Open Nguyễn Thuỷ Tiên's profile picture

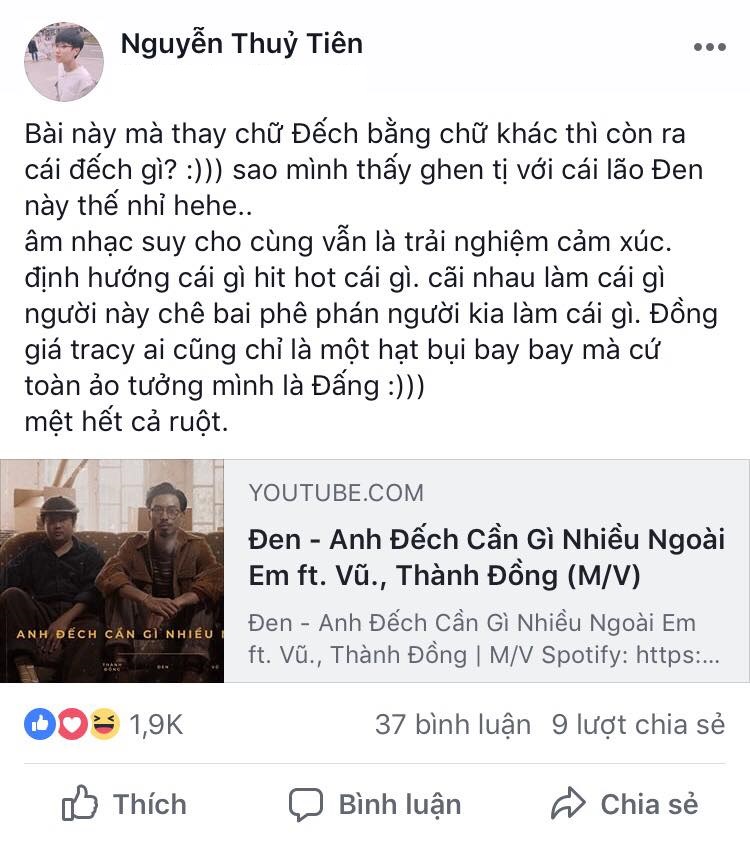[x=63, y=62]
